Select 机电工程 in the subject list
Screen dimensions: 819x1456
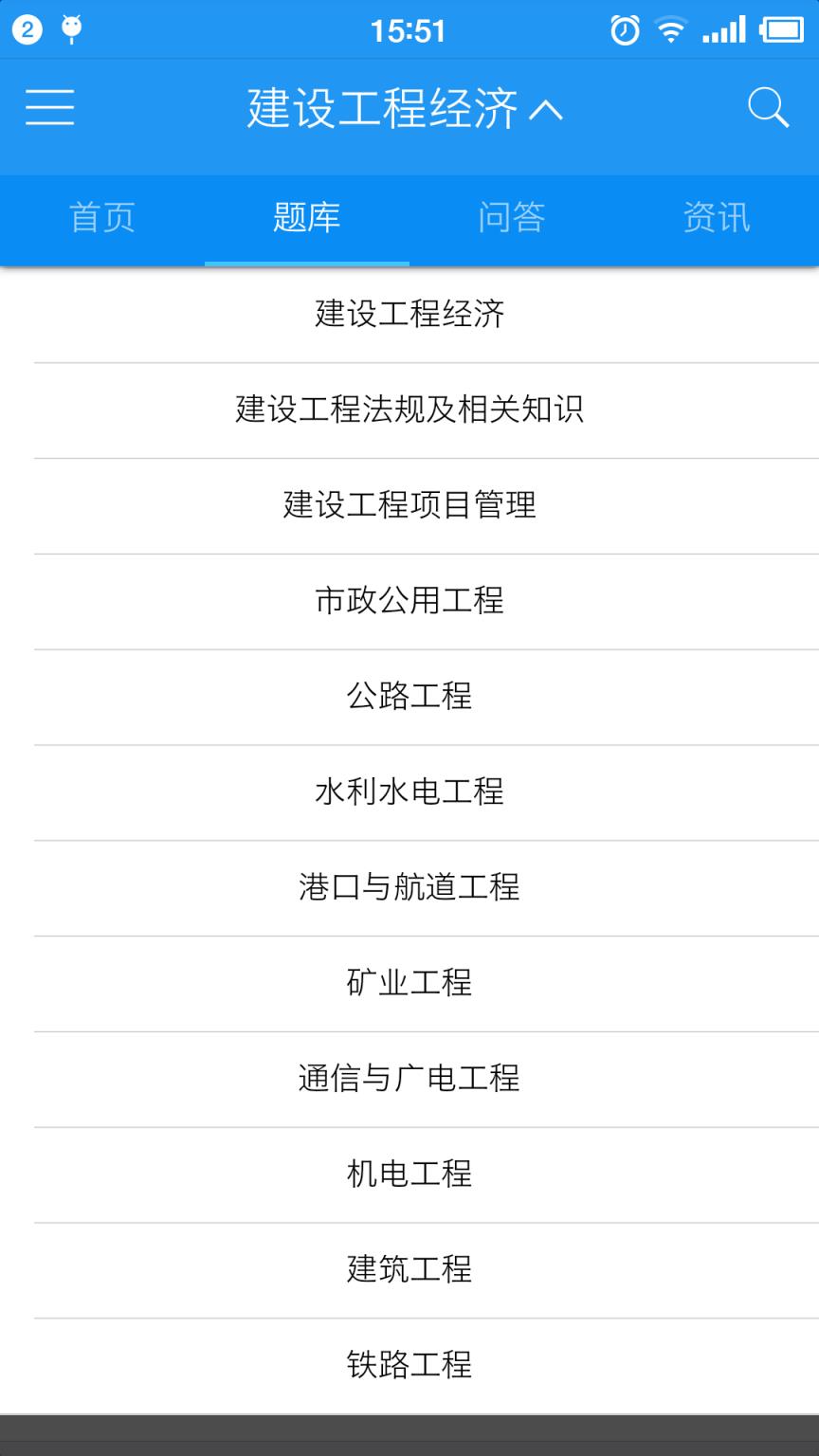pos(409,1174)
